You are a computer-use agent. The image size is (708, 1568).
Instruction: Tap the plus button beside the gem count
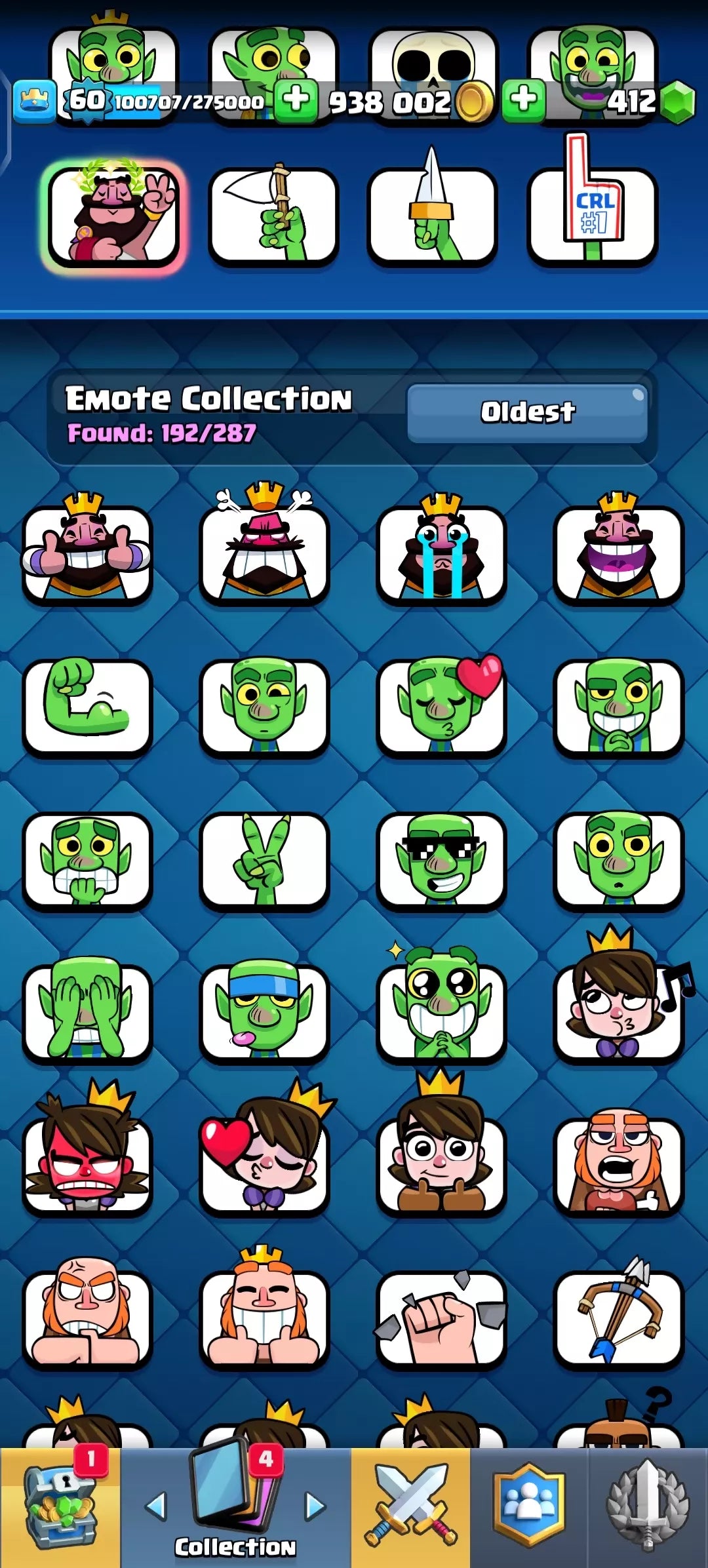[524, 101]
